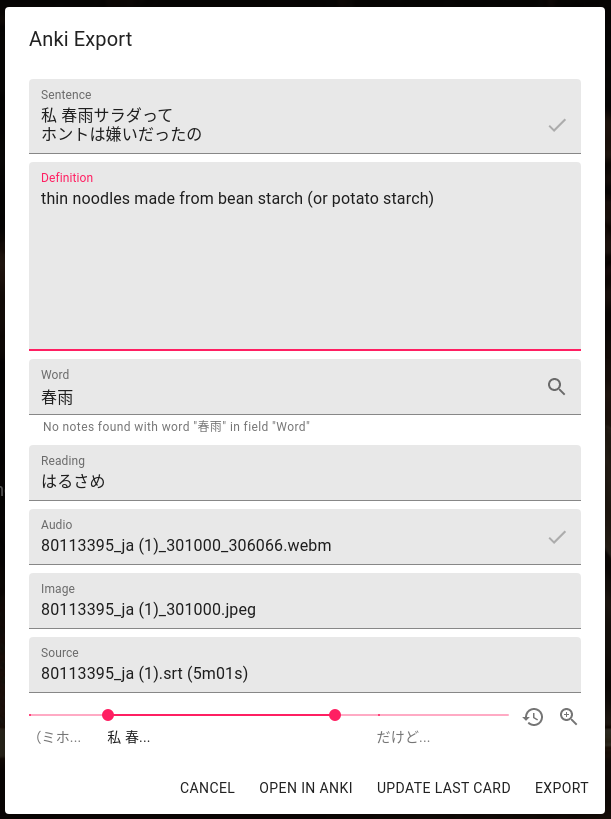Tap the start handle of the timeline slider
This screenshot has width=611, height=819.
tap(108, 715)
